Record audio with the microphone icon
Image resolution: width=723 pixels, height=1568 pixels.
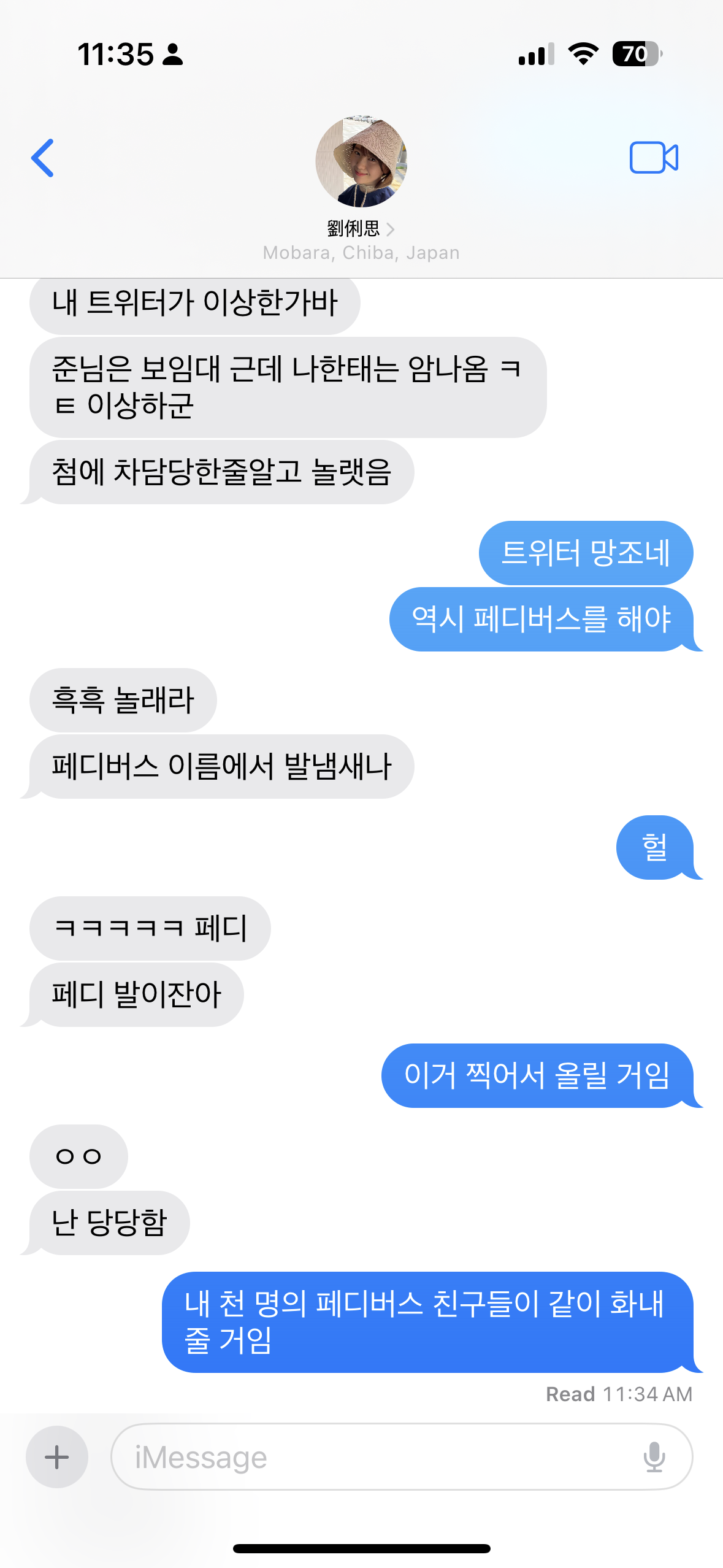tap(654, 1457)
